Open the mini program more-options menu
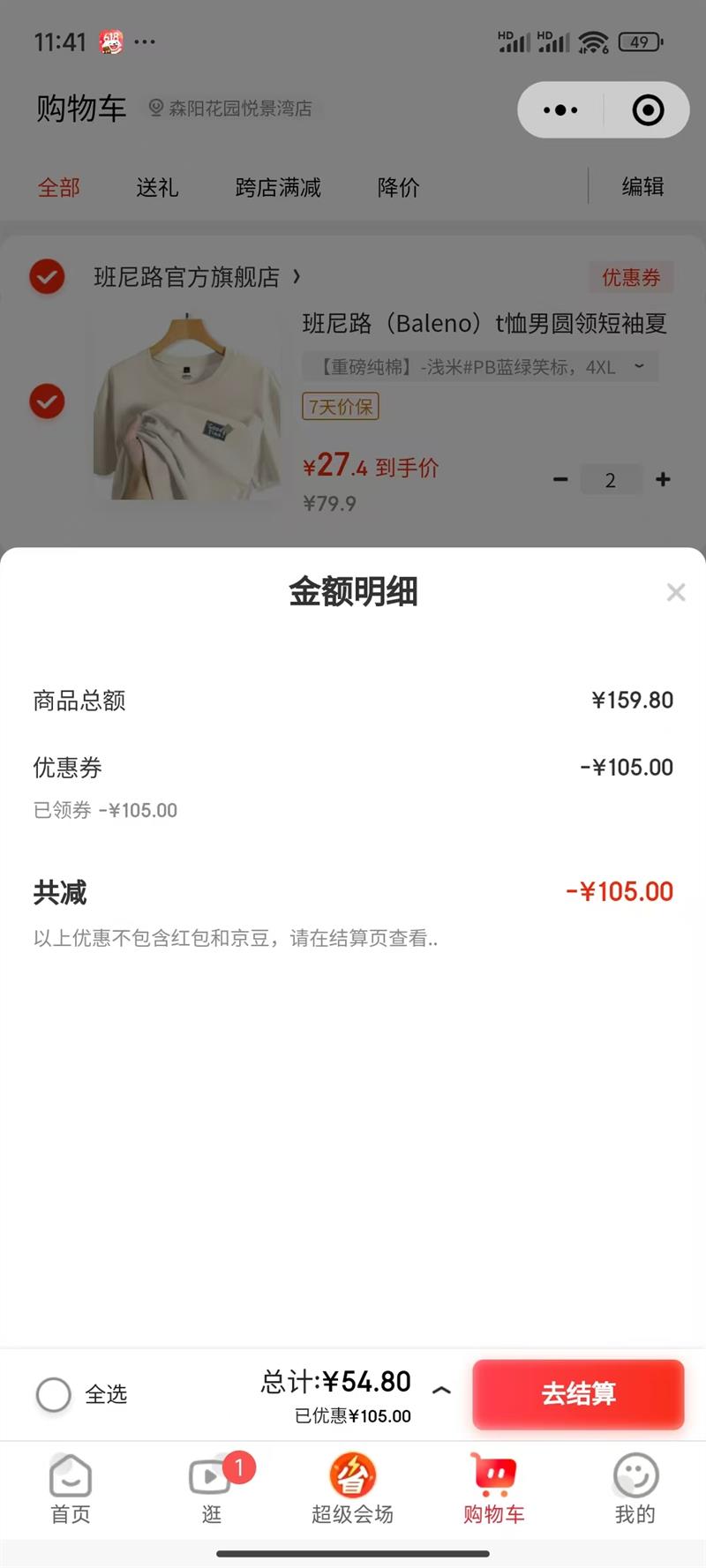 tap(560, 110)
